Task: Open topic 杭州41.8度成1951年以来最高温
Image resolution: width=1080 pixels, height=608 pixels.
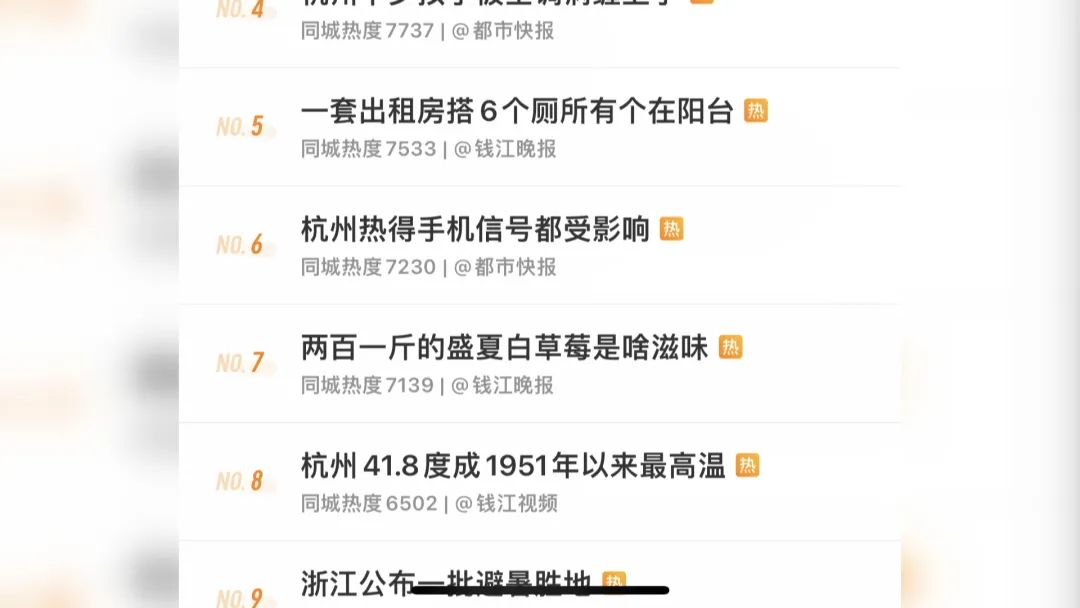Action: tap(512, 466)
